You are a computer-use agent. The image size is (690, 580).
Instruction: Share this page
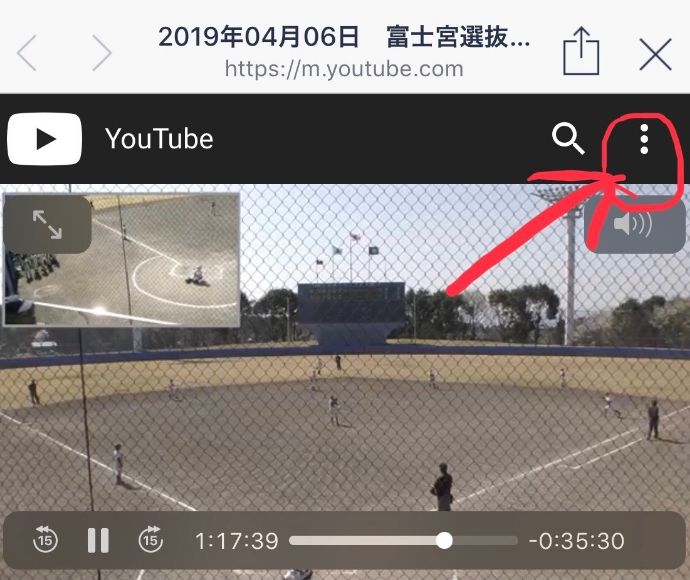coord(581,52)
